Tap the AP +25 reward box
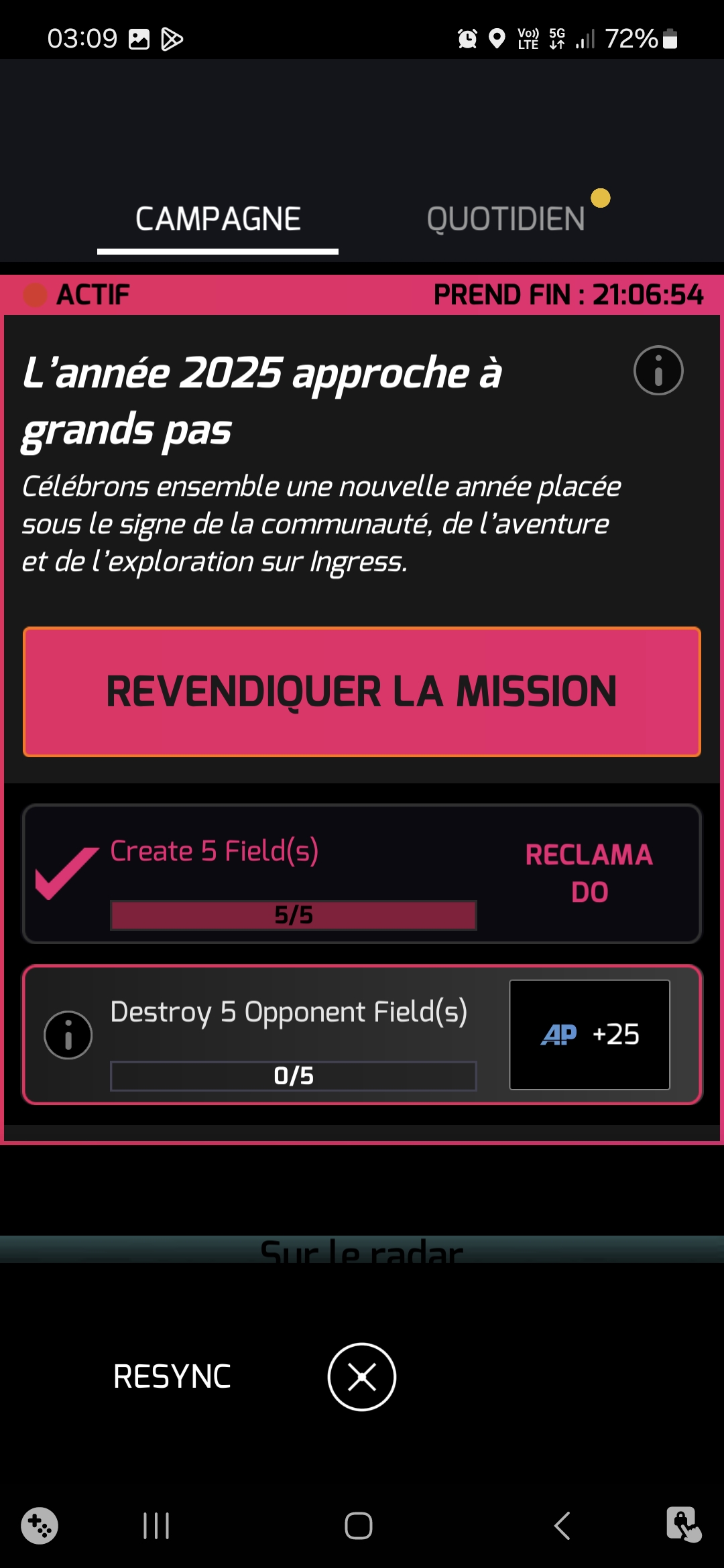 pos(589,1035)
